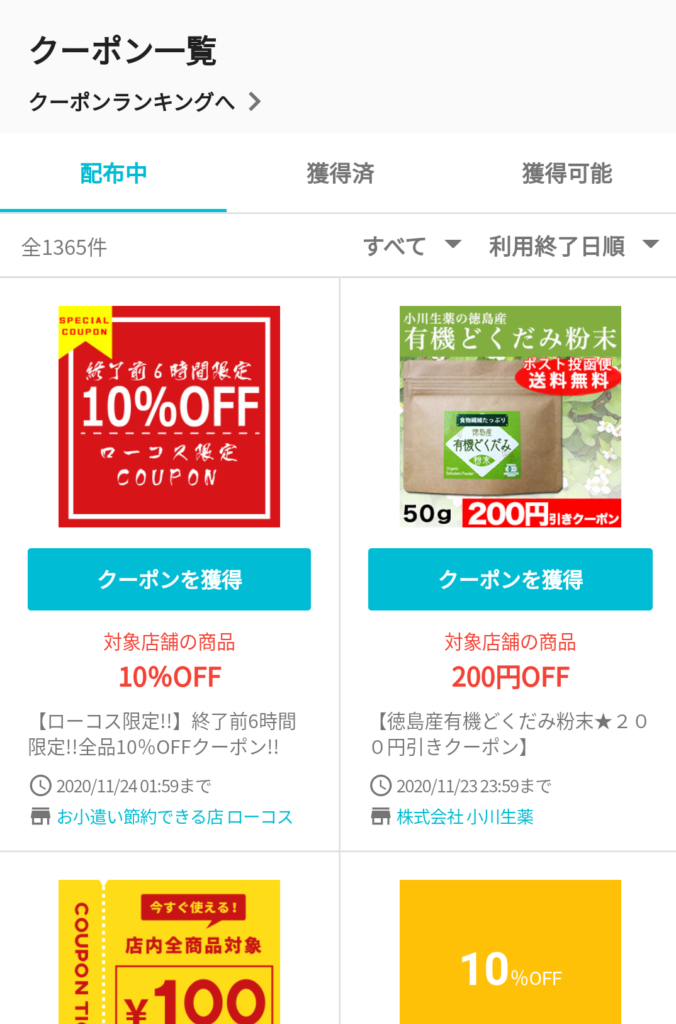676x1024 pixels.
Task: Visit the shop お小遣い節約できる店 ローコス
Action: tap(174, 817)
